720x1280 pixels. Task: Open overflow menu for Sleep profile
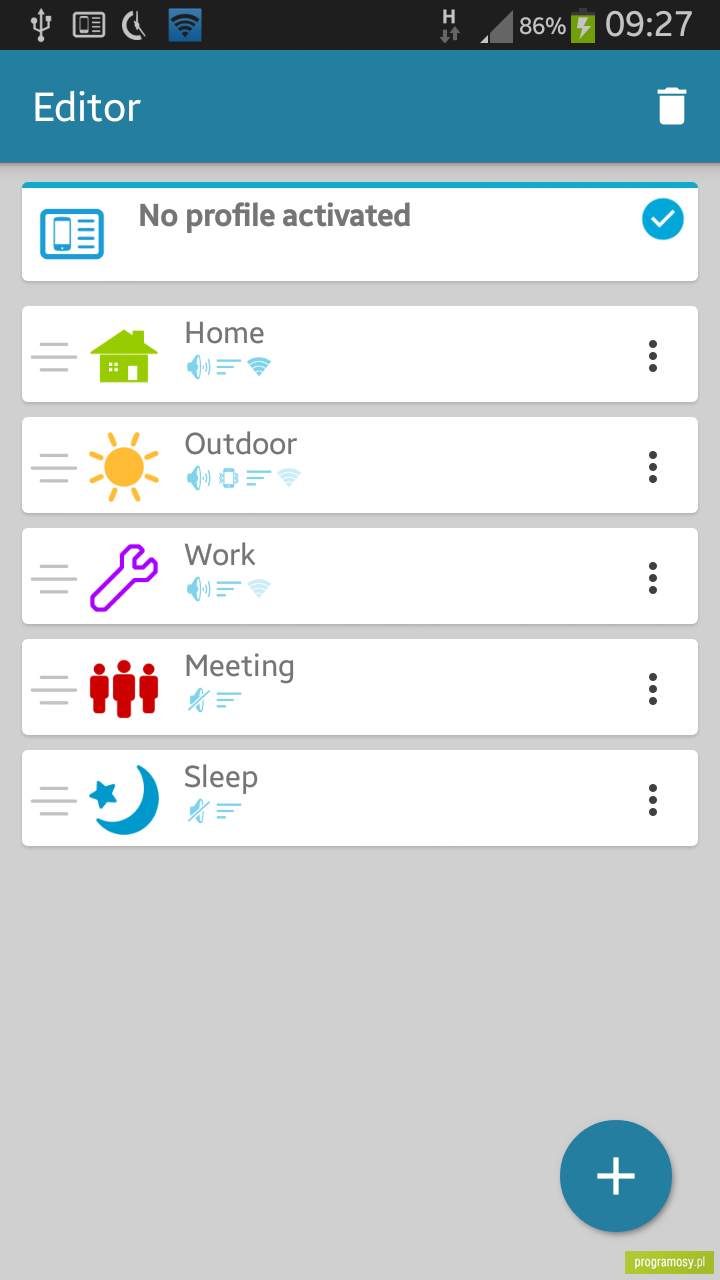click(652, 799)
